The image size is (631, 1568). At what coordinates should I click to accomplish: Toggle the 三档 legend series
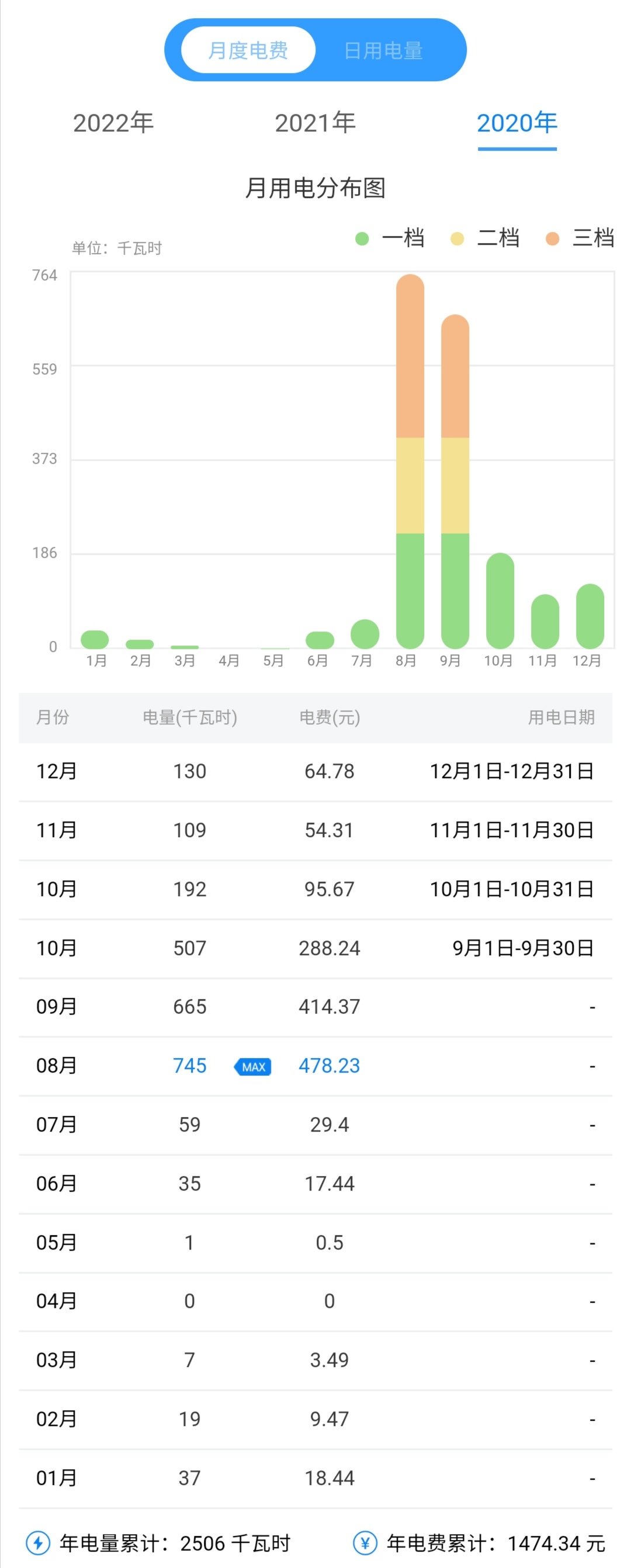click(580, 238)
